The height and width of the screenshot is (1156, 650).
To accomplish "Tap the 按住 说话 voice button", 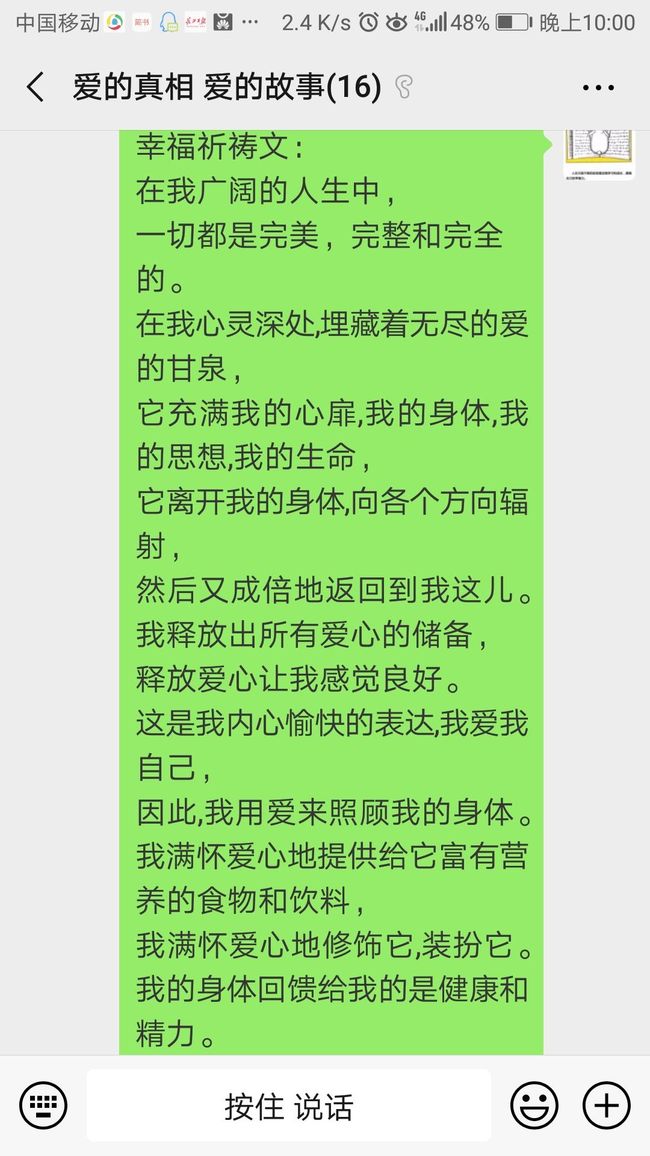I will [x=289, y=1106].
